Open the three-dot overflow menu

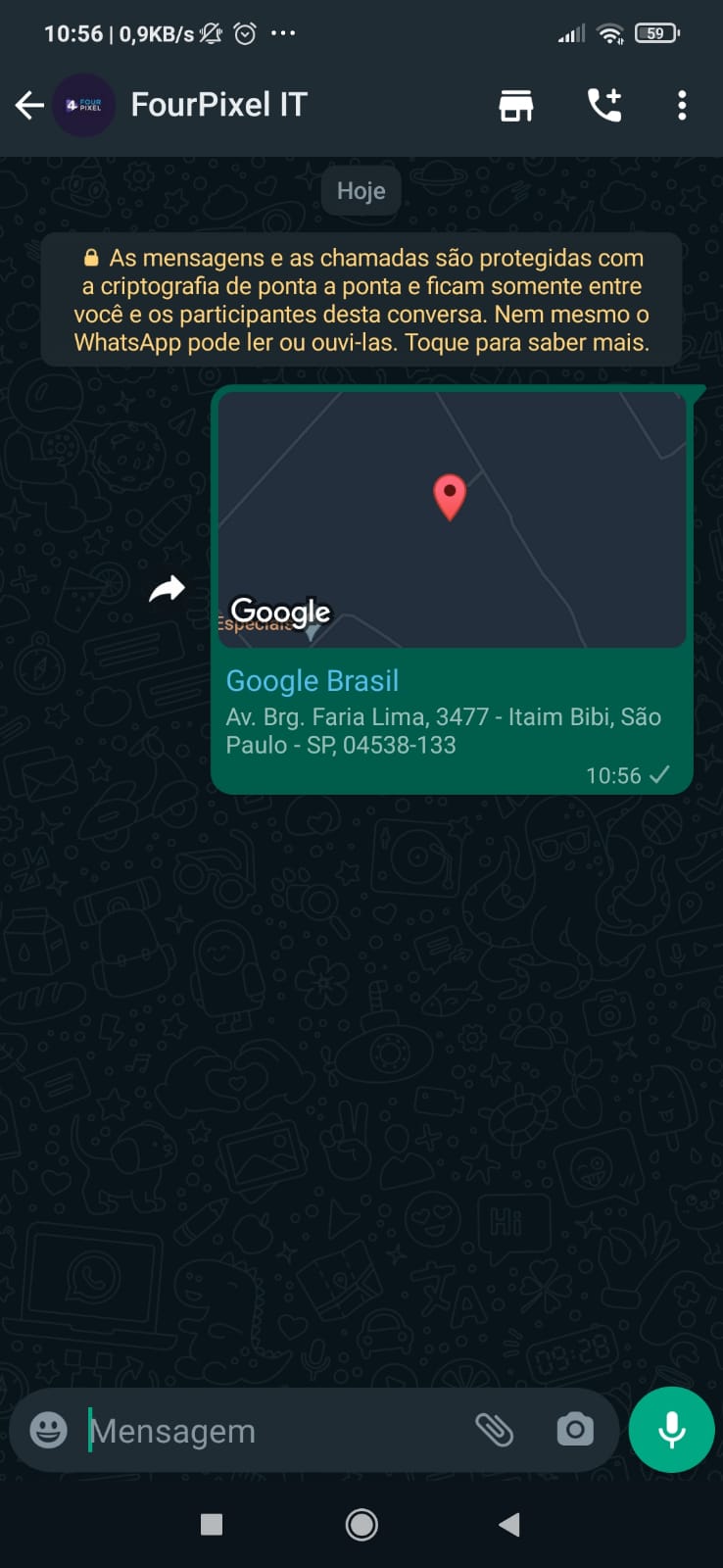tap(682, 105)
